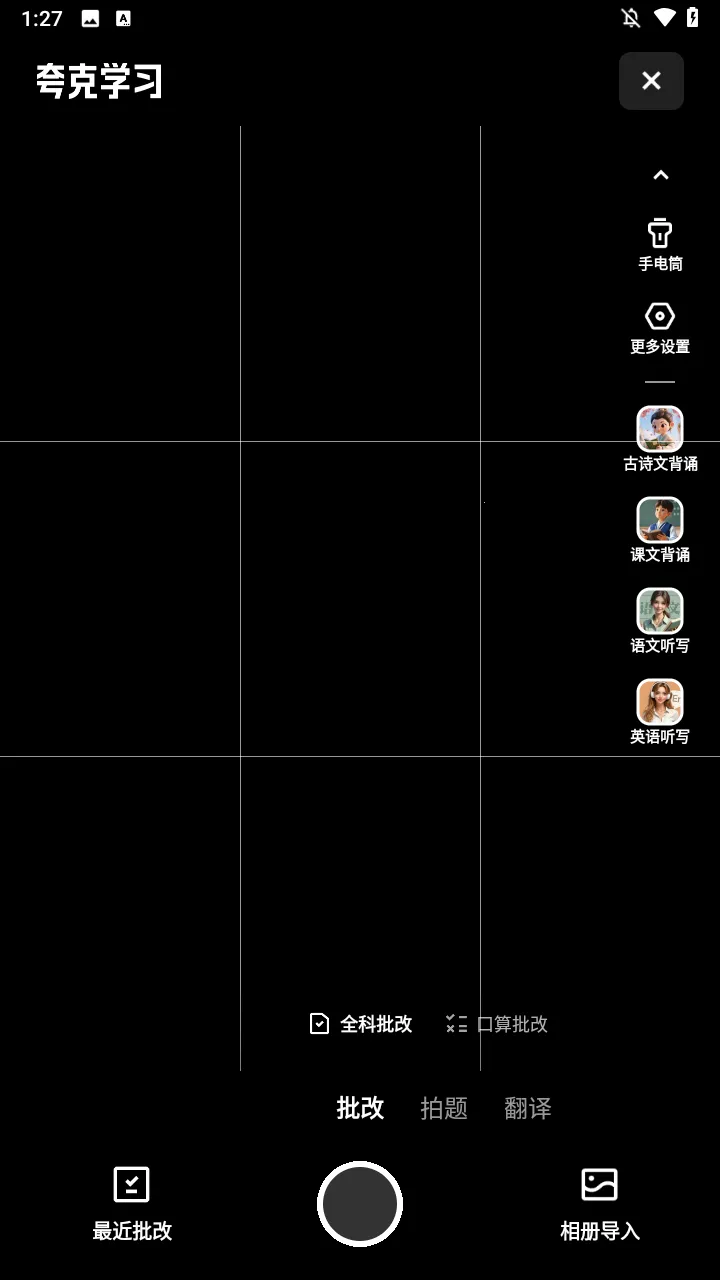View 最近批改 history

132,1203
